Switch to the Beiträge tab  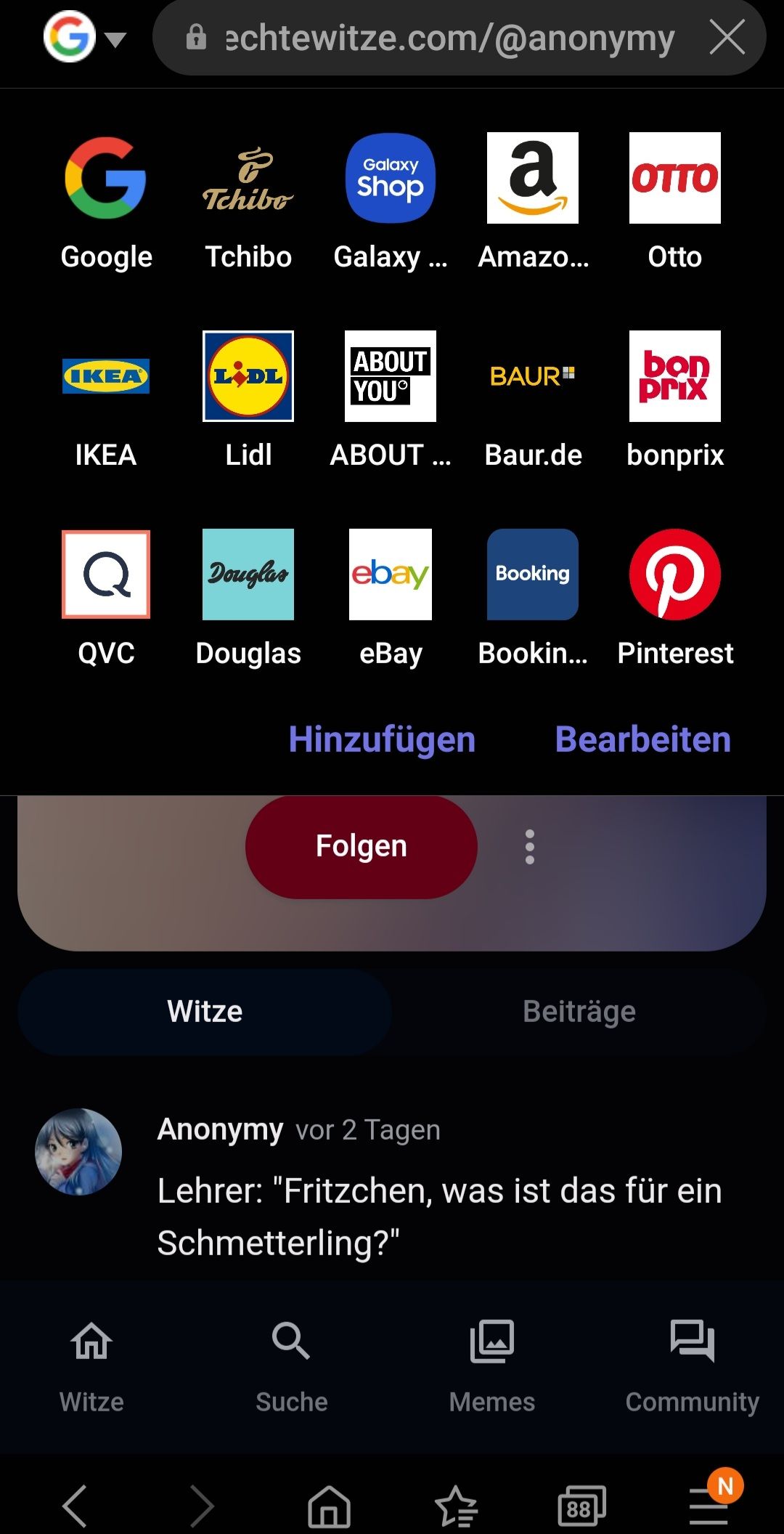579,1012
